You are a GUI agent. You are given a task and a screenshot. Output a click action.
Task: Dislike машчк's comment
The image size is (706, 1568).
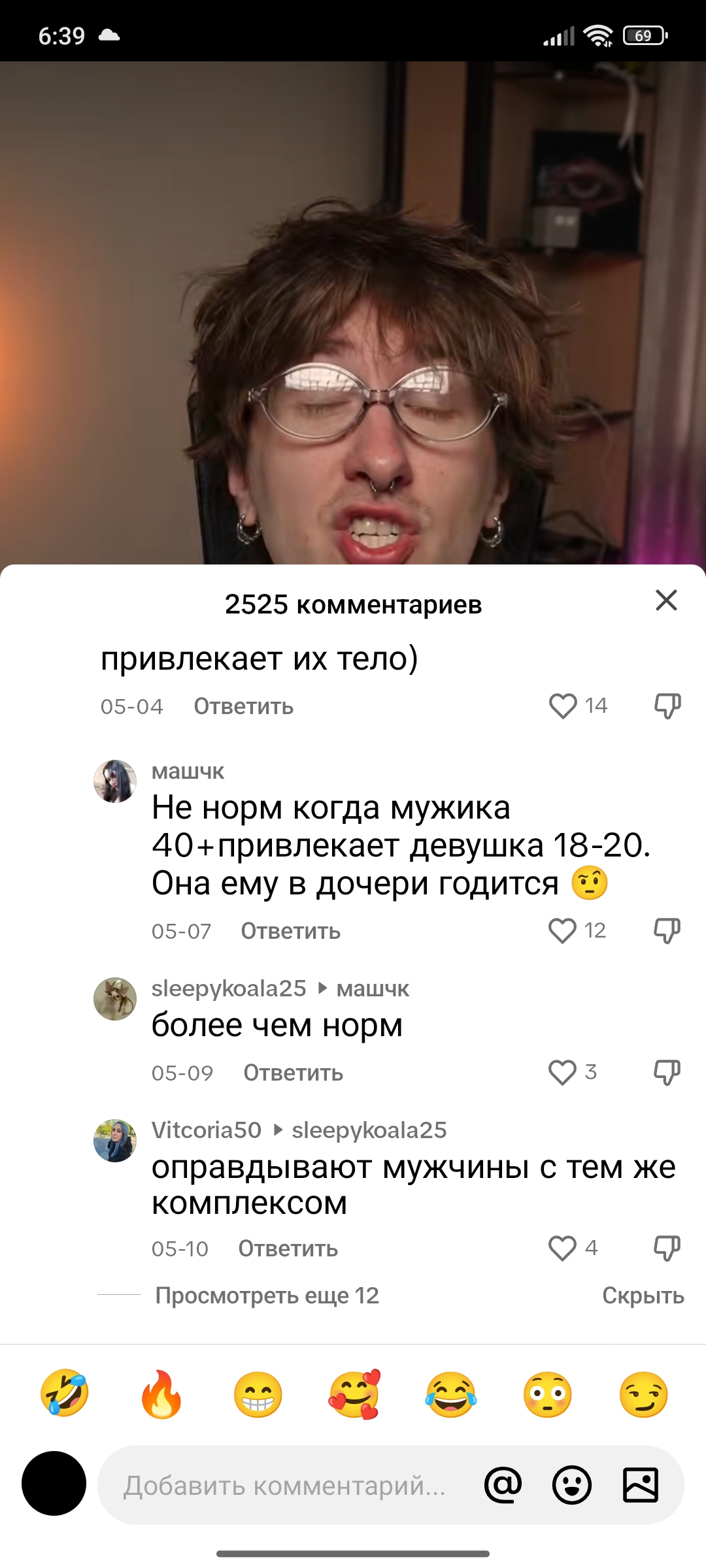[667, 930]
